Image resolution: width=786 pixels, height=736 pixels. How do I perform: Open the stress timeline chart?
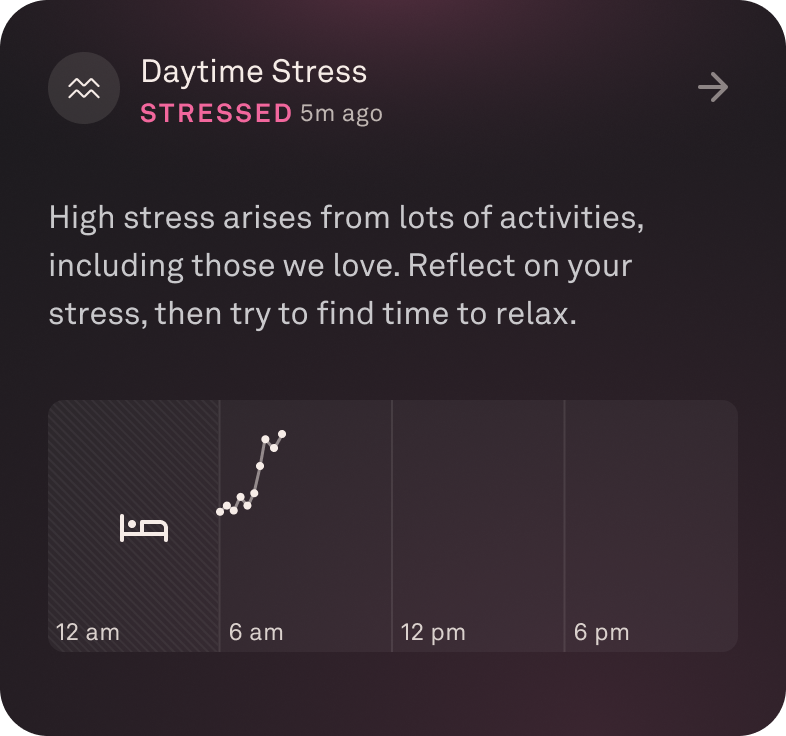click(392, 526)
